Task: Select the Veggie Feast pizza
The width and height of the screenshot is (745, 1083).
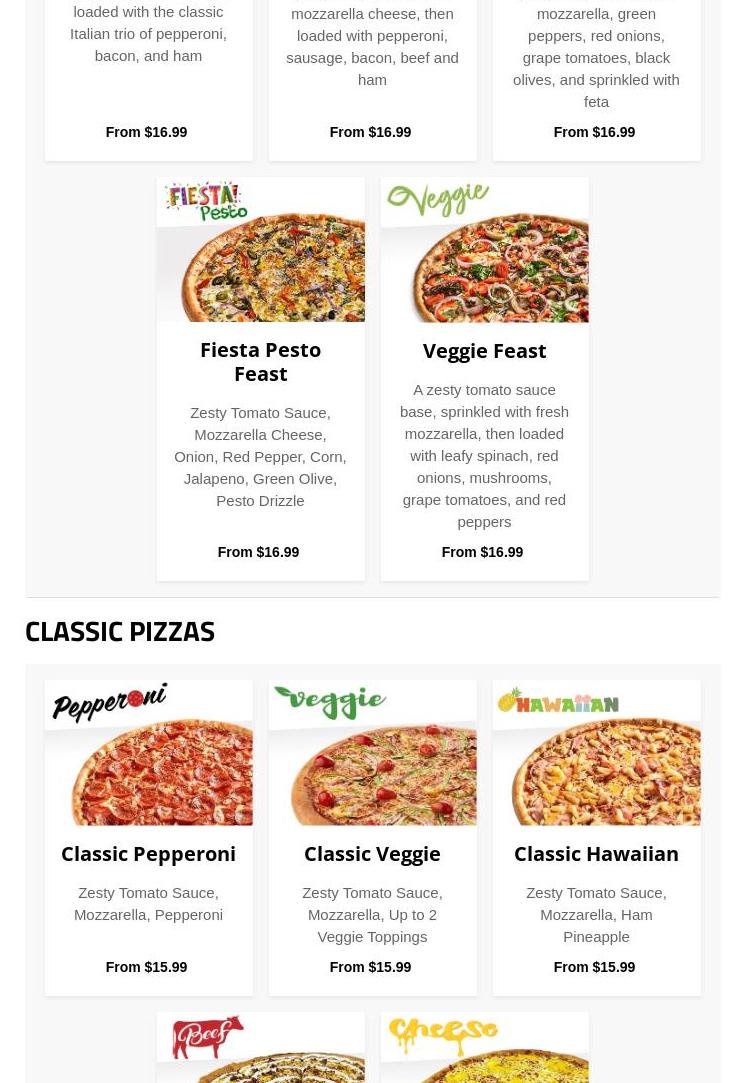Action: click(x=484, y=350)
